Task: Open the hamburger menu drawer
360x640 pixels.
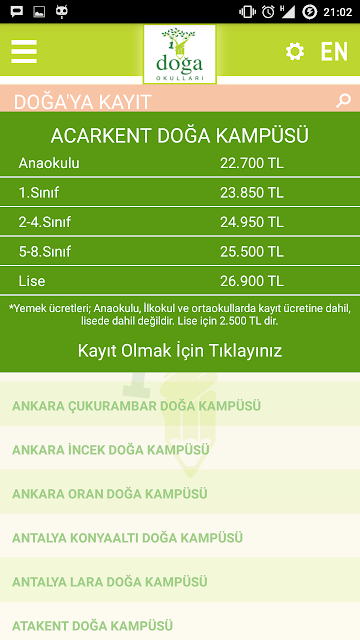Action: (x=24, y=51)
